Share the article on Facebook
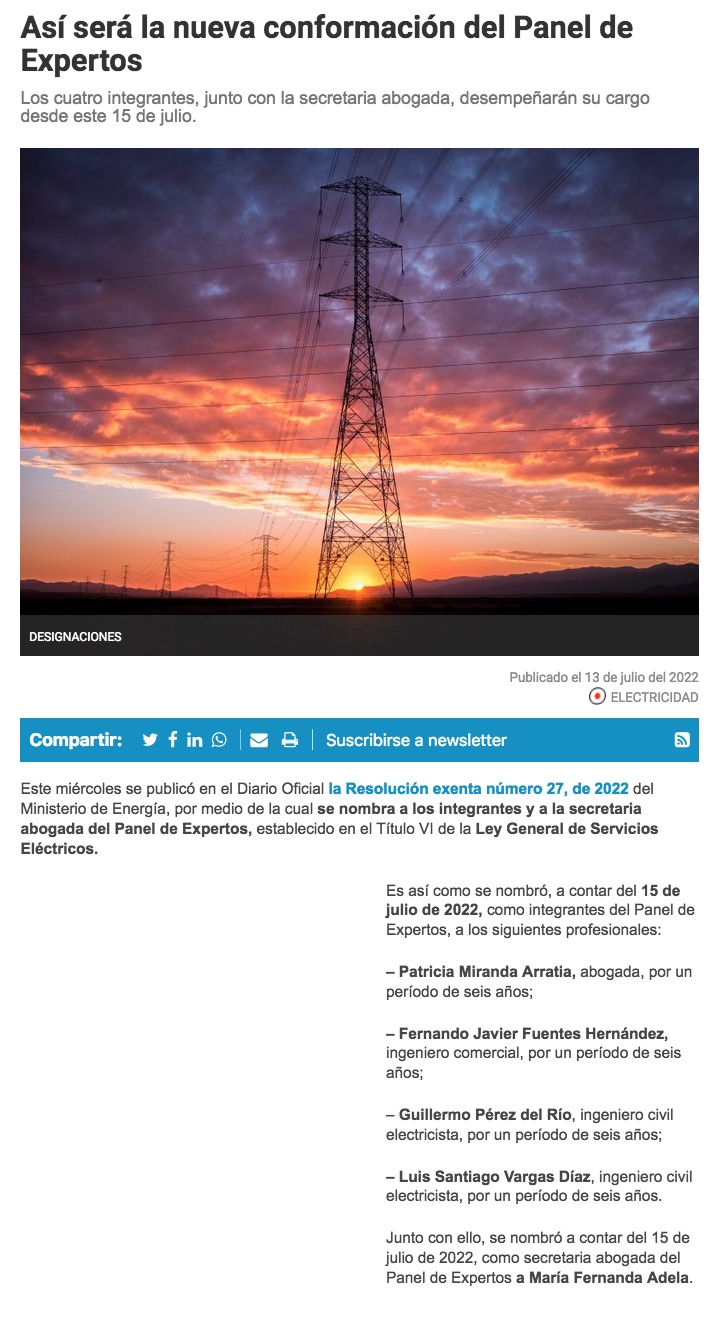Image resolution: width=717 pixels, height=1325 pixels. (173, 740)
